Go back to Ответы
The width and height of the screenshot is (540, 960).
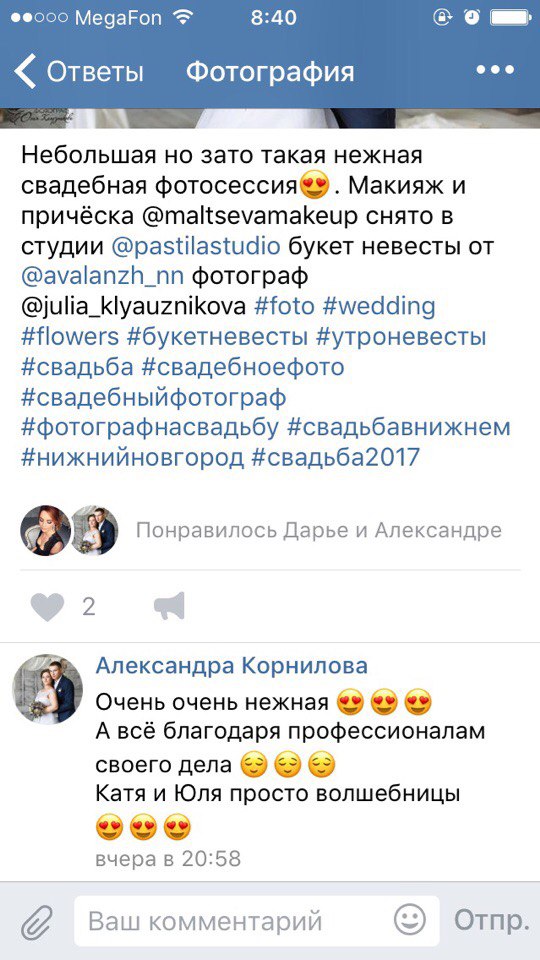pyautogui.click(x=79, y=72)
